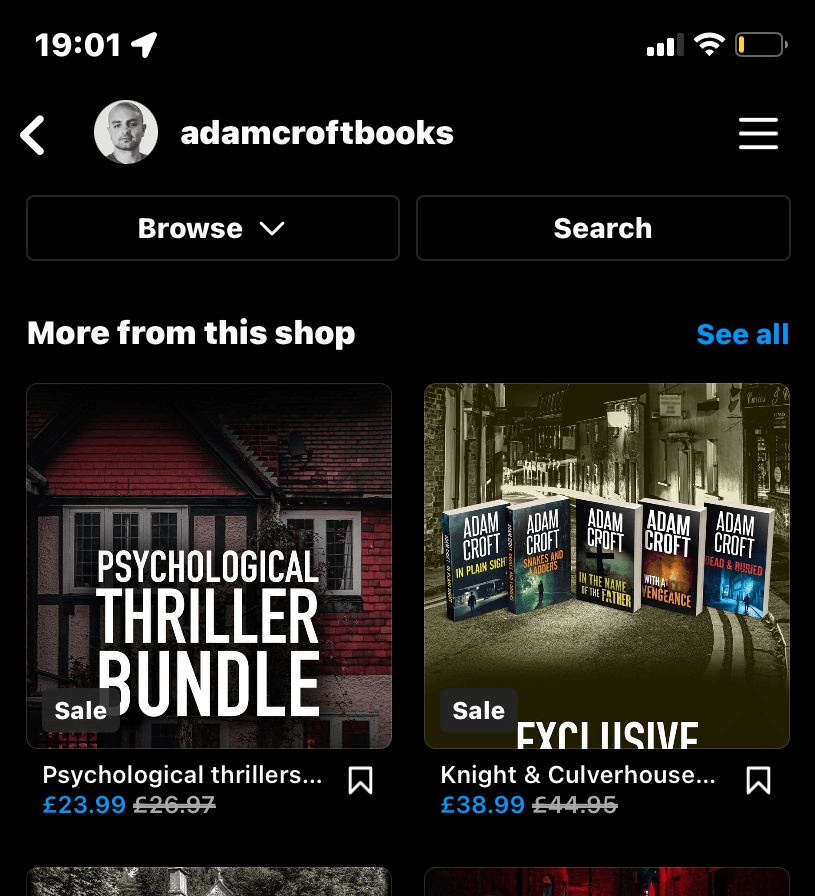Save the Psychological thrillers bundle bookmark
Screen dimensions: 815x896
(360, 780)
